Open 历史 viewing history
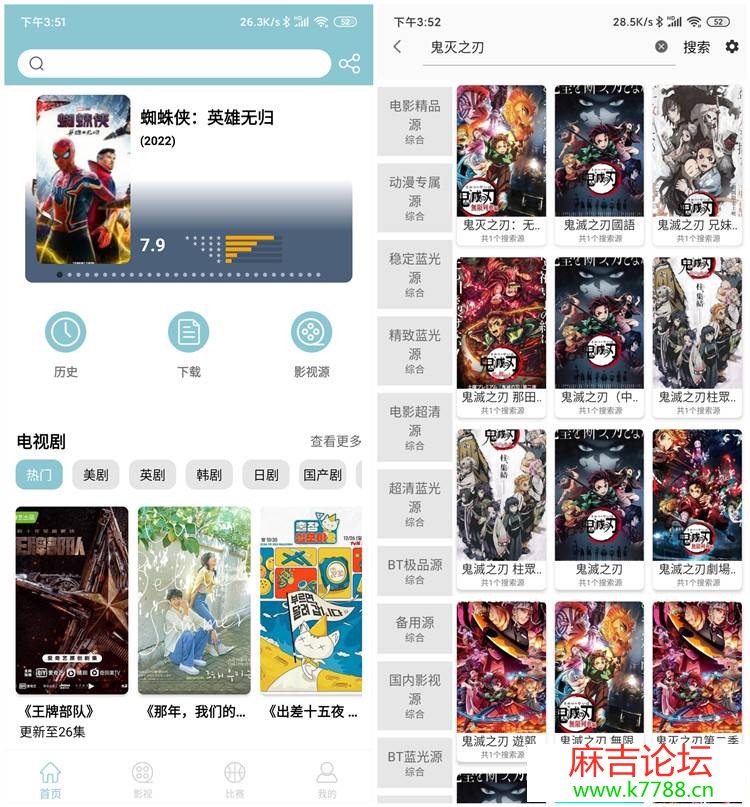This screenshot has width=750, height=807. pyautogui.click(x=66, y=333)
